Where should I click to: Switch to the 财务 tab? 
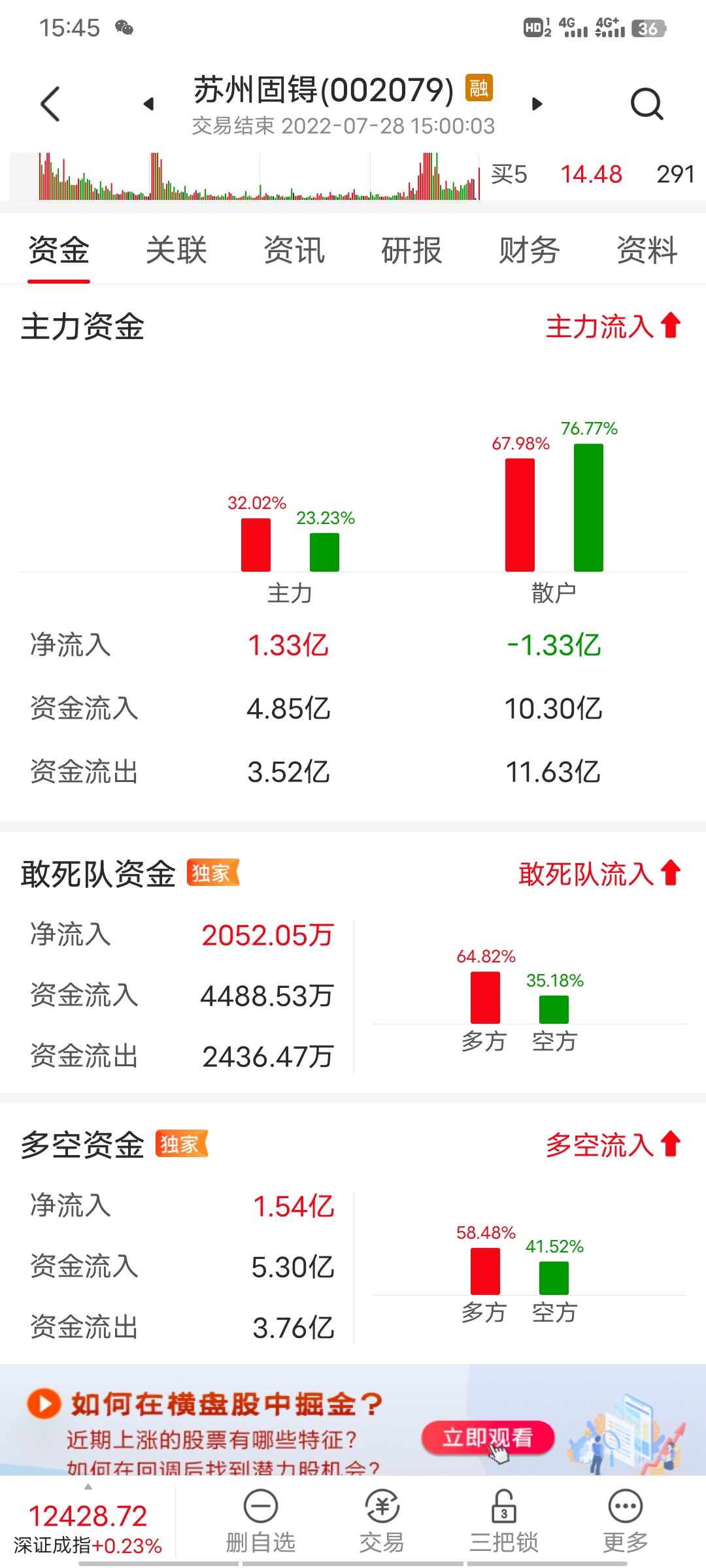[x=529, y=251]
